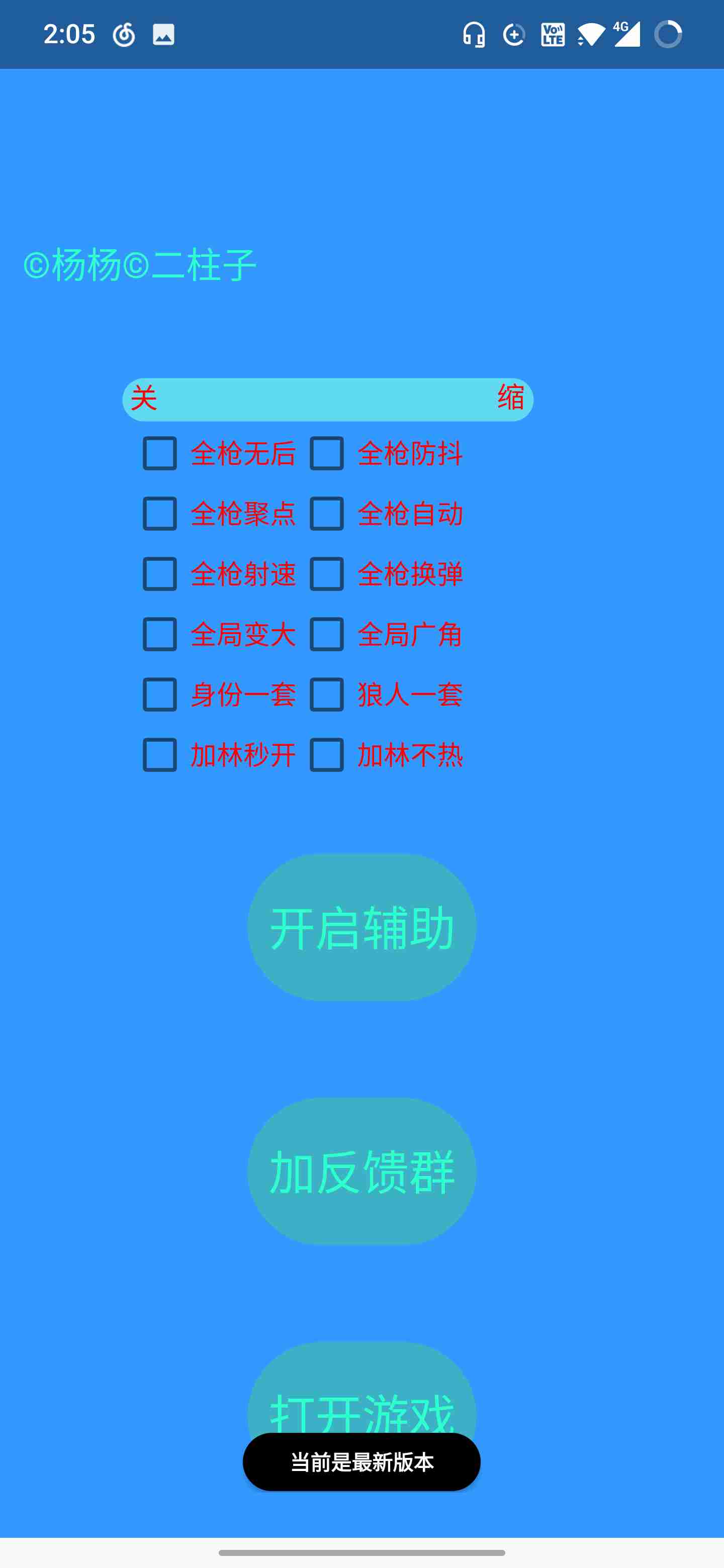
Task: Toggle the 全枪射速 checkbox
Action: point(160,574)
